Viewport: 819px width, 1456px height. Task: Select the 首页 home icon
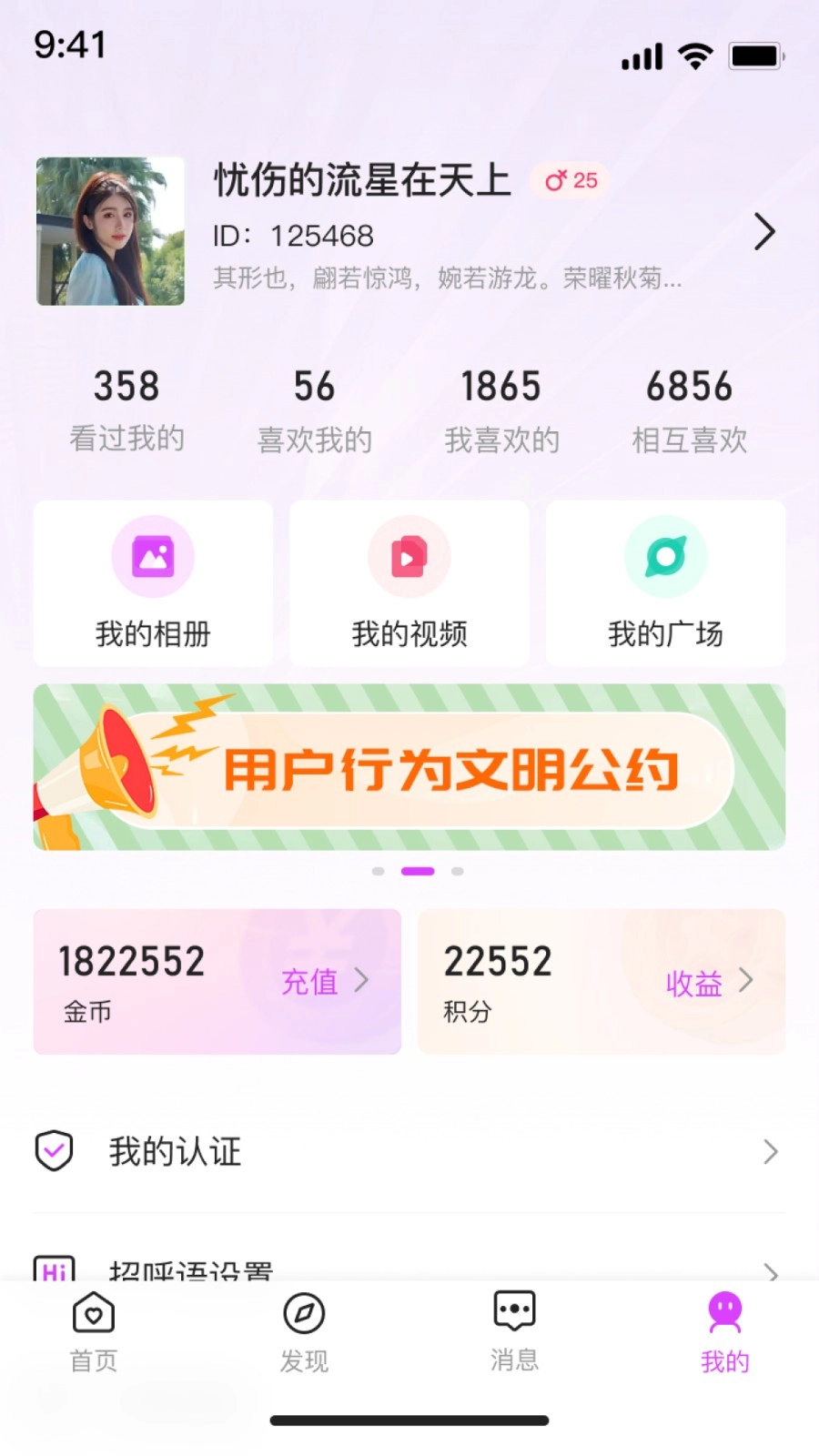[x=92, y=1312]
